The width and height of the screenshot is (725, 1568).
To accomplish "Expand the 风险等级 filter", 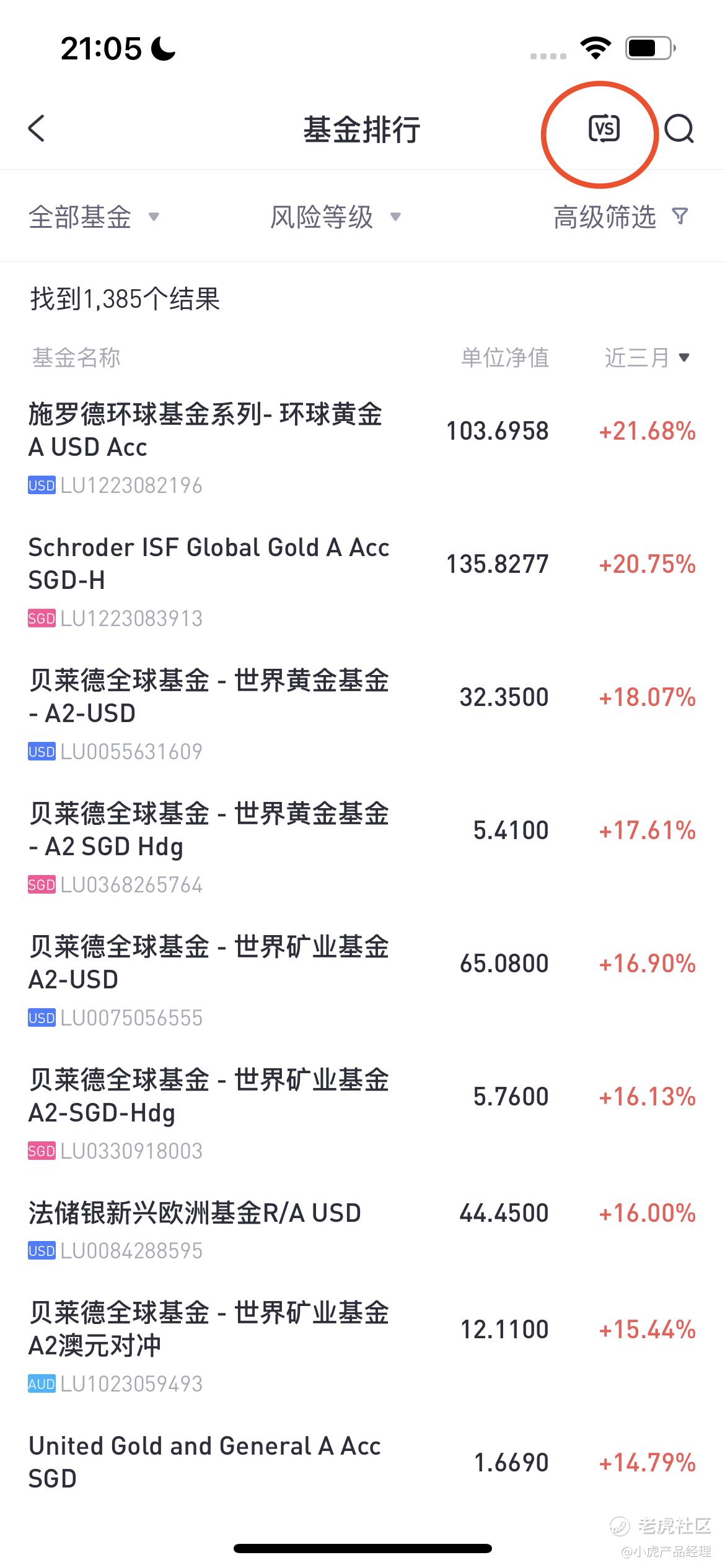I will 335,217.
